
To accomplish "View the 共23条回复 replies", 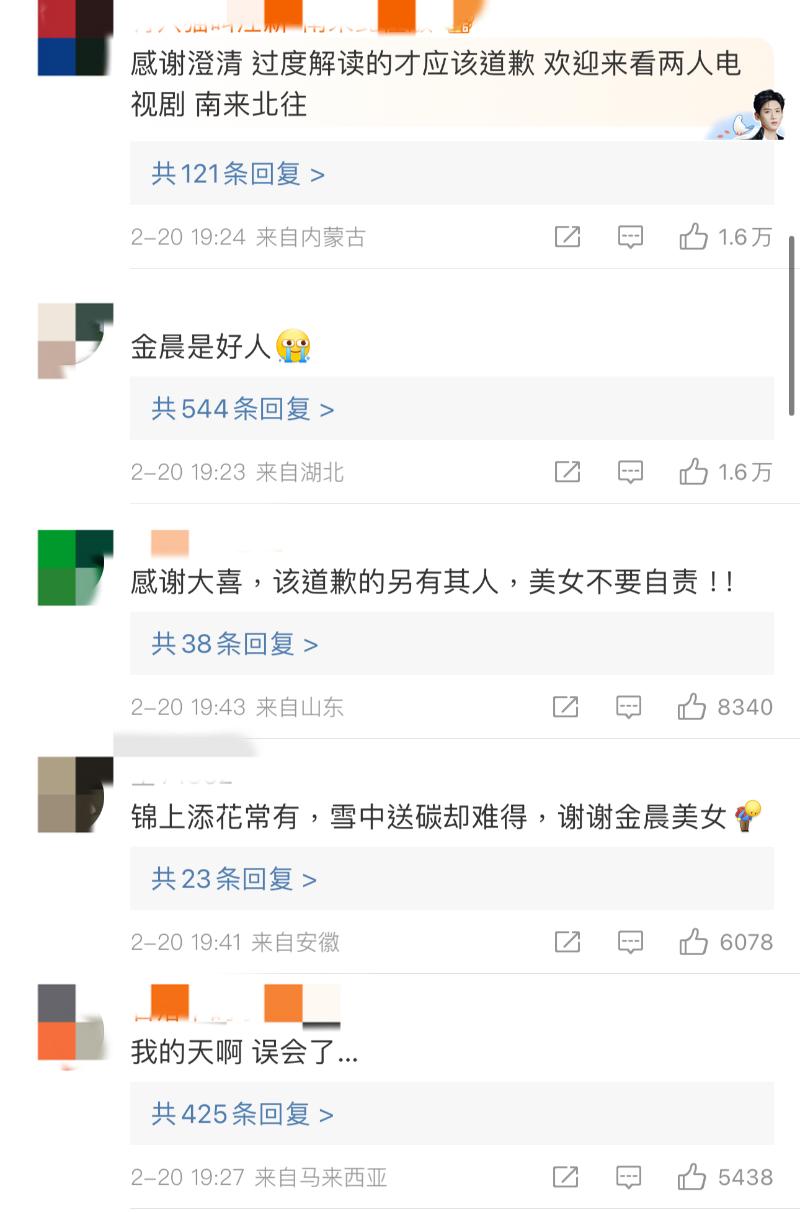I will (234, 879).
